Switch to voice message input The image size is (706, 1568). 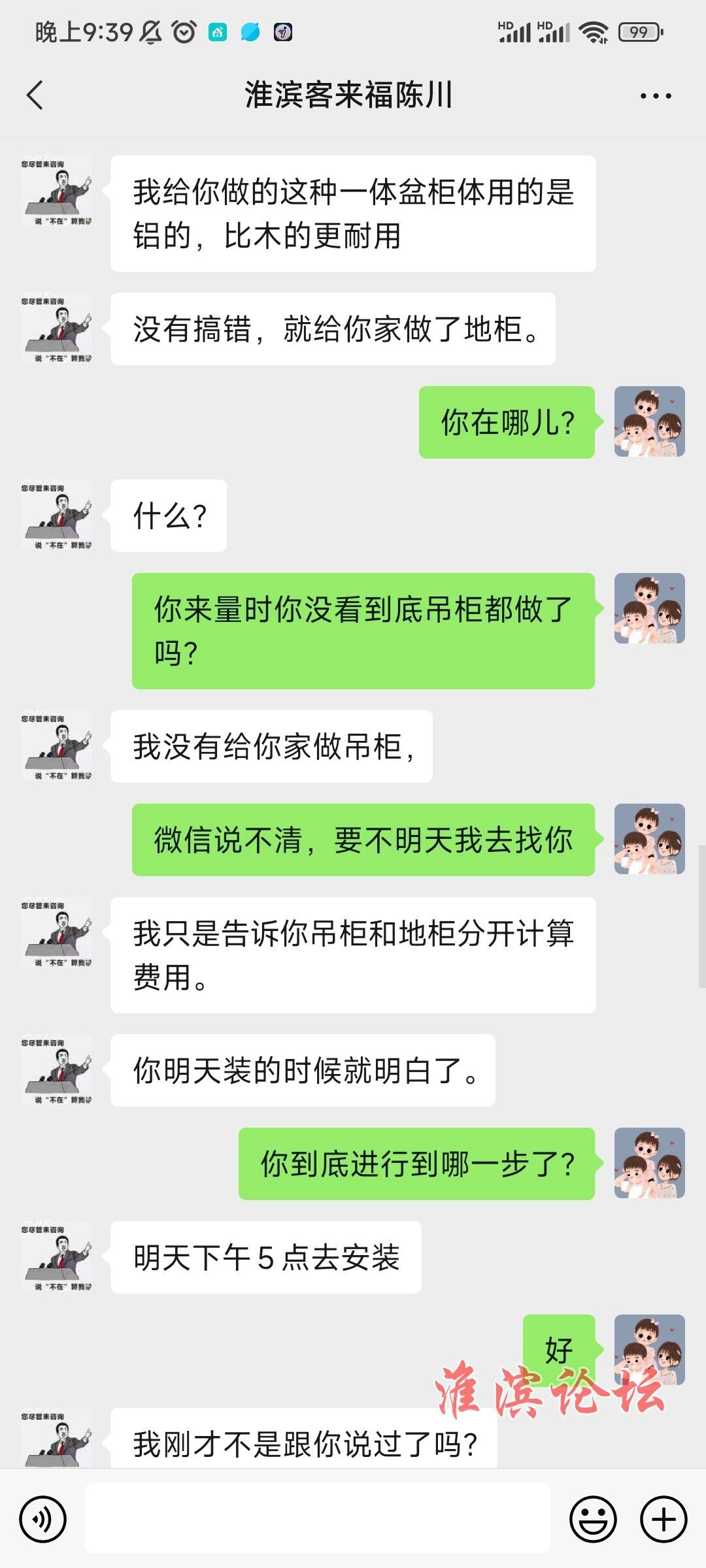tap(43, 1519)
